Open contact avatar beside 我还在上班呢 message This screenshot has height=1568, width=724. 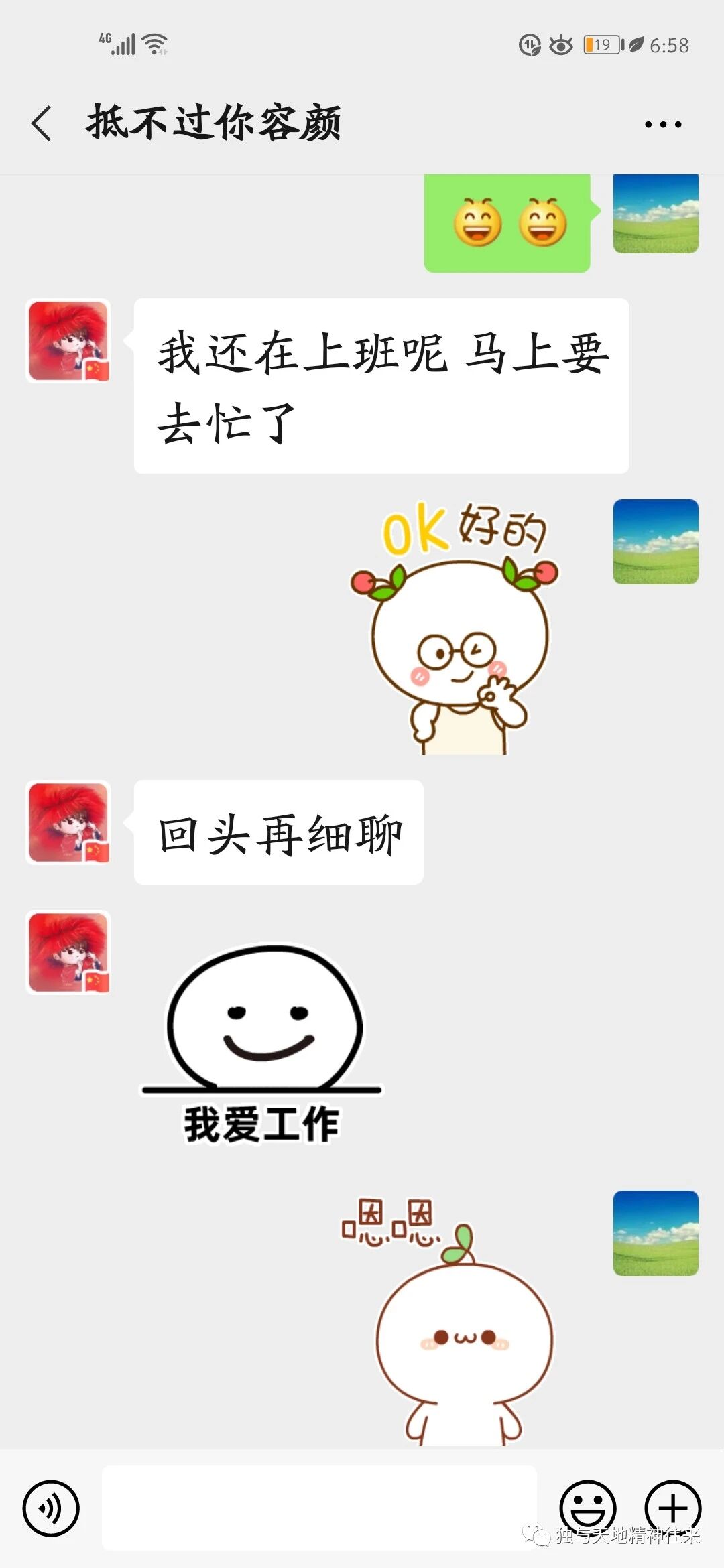(x=68, y=341)
